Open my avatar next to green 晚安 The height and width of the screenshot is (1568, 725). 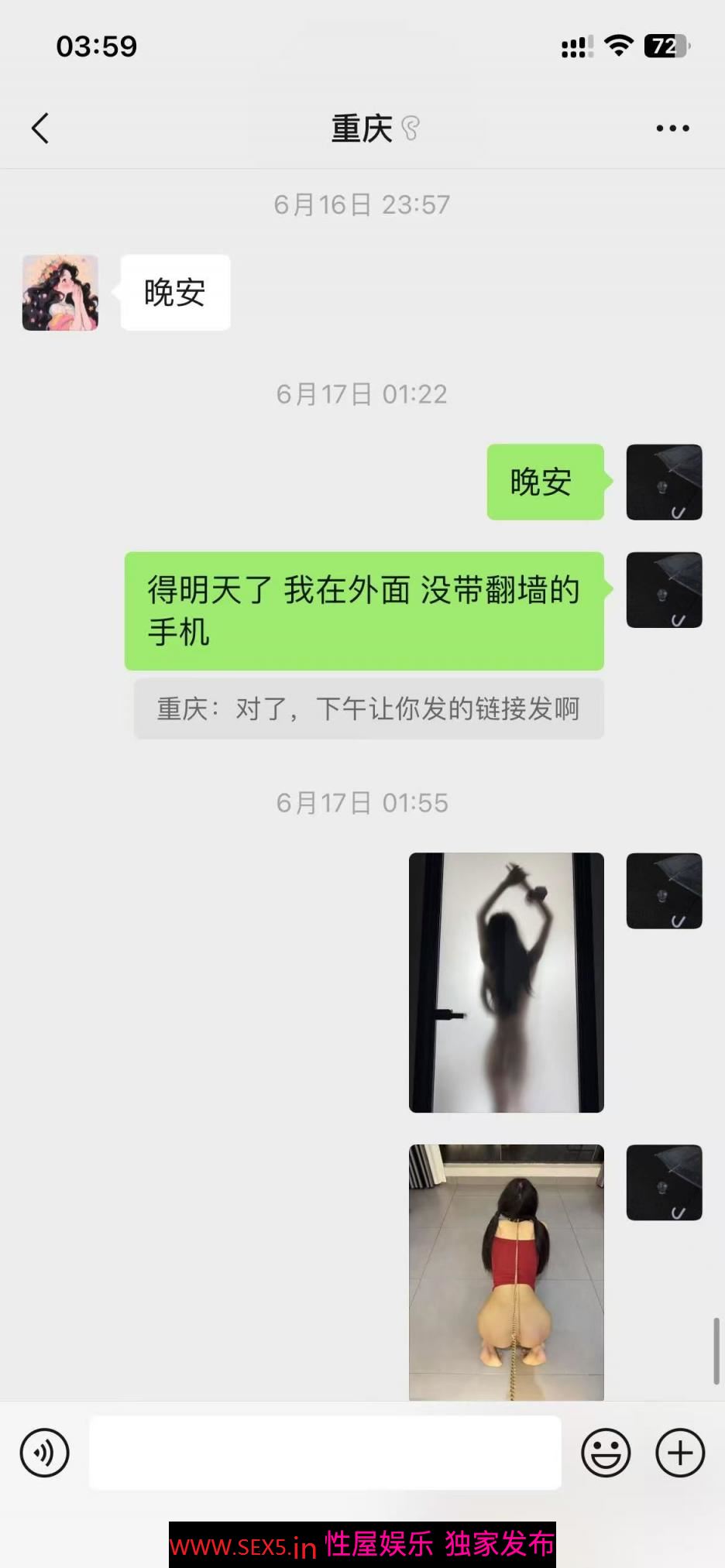[664, 482]
